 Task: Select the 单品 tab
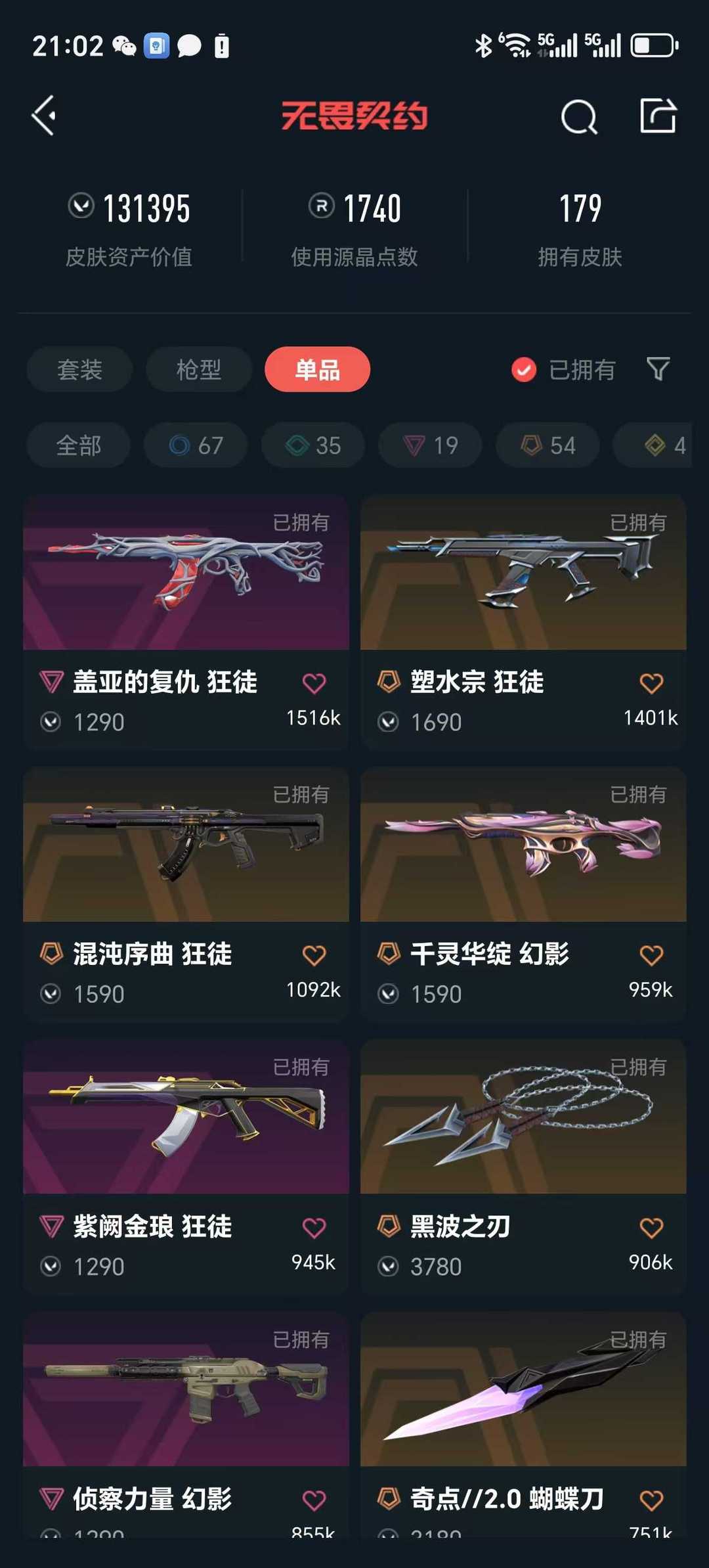pos(318,370)
